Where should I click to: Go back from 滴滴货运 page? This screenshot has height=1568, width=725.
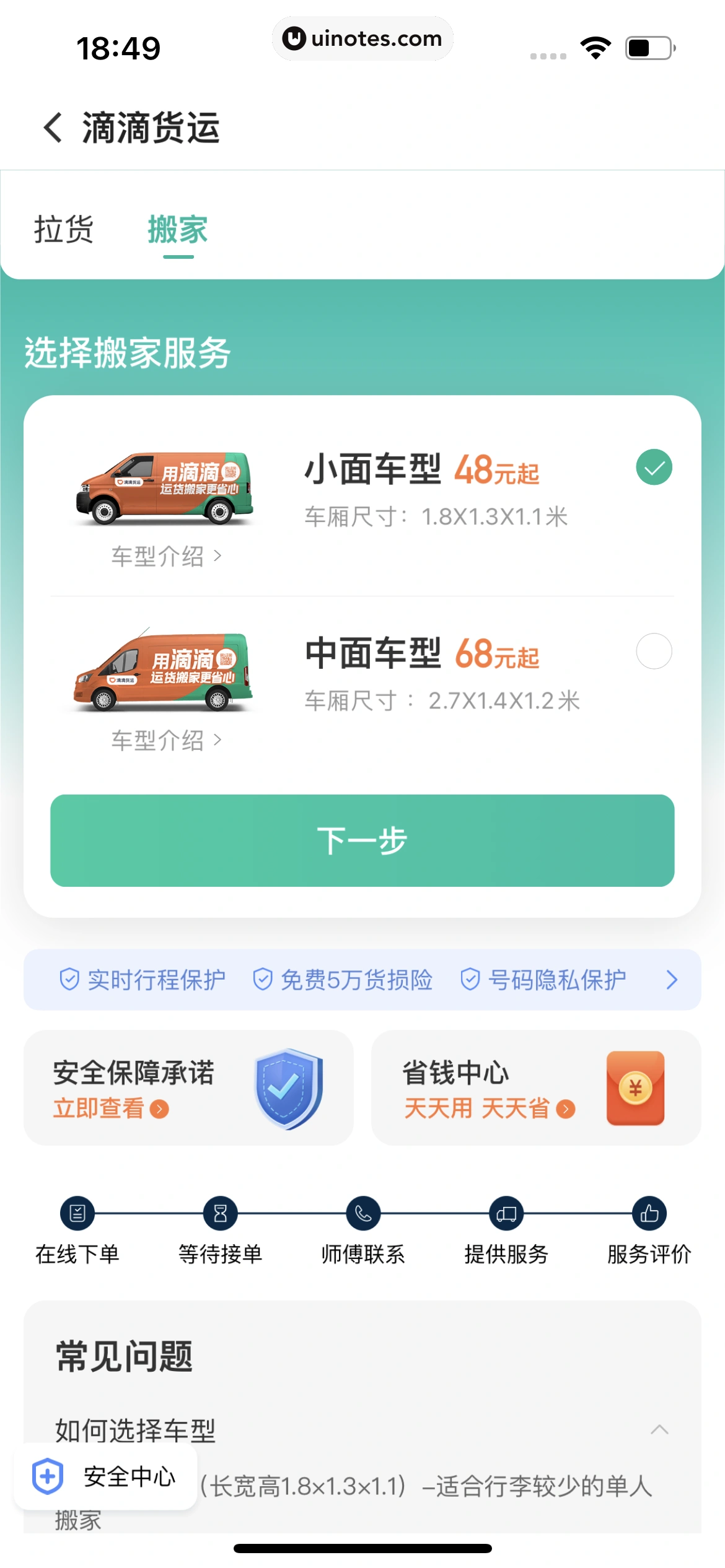53,128
